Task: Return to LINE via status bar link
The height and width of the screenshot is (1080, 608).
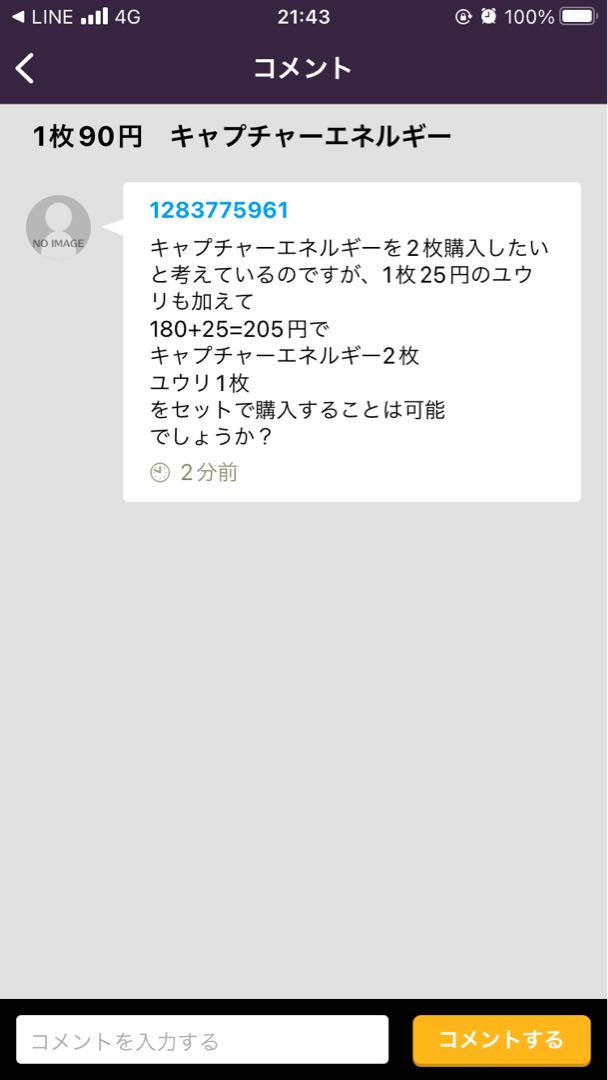Action: (x=42, y=17)
